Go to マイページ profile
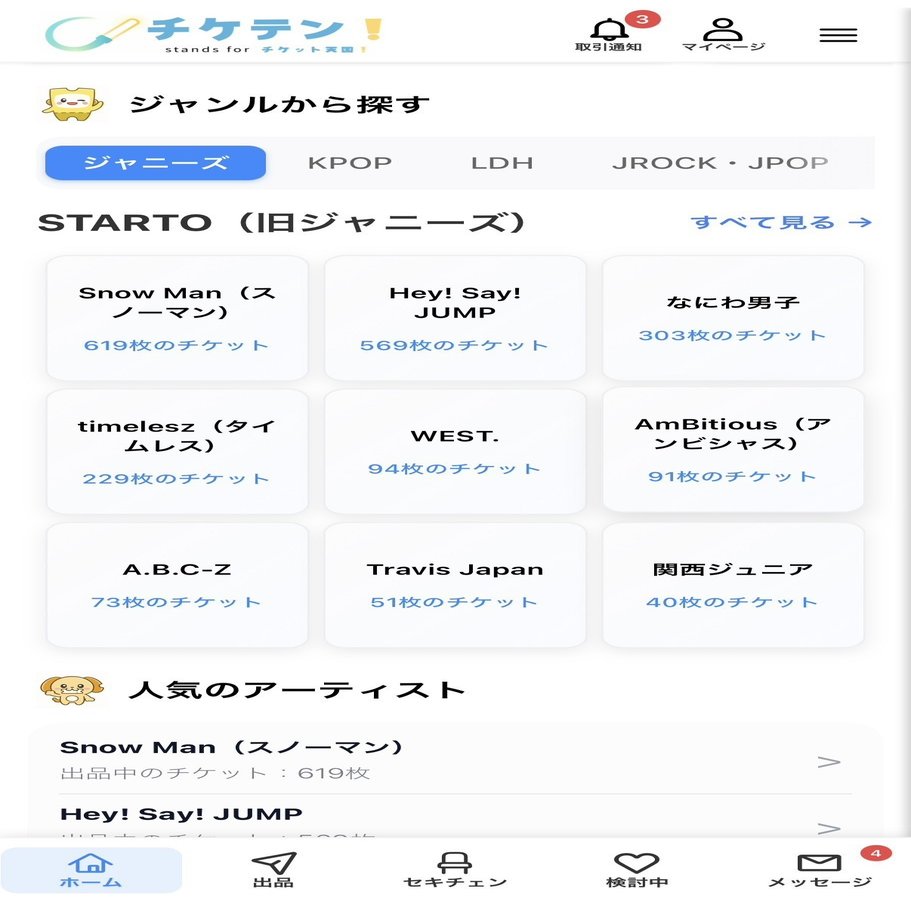911x911 pixels. [723, 35]
